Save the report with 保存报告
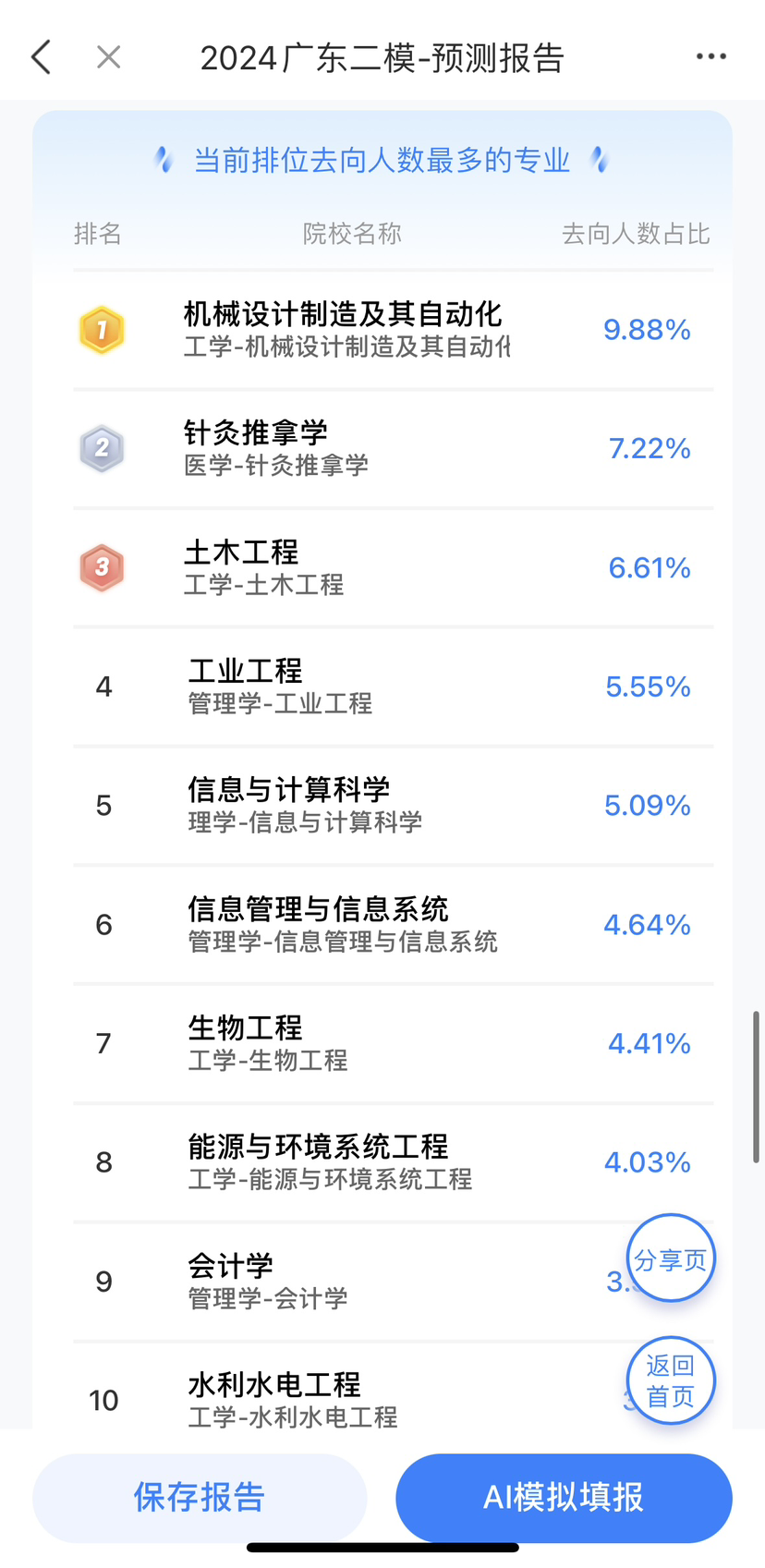 200,1497
